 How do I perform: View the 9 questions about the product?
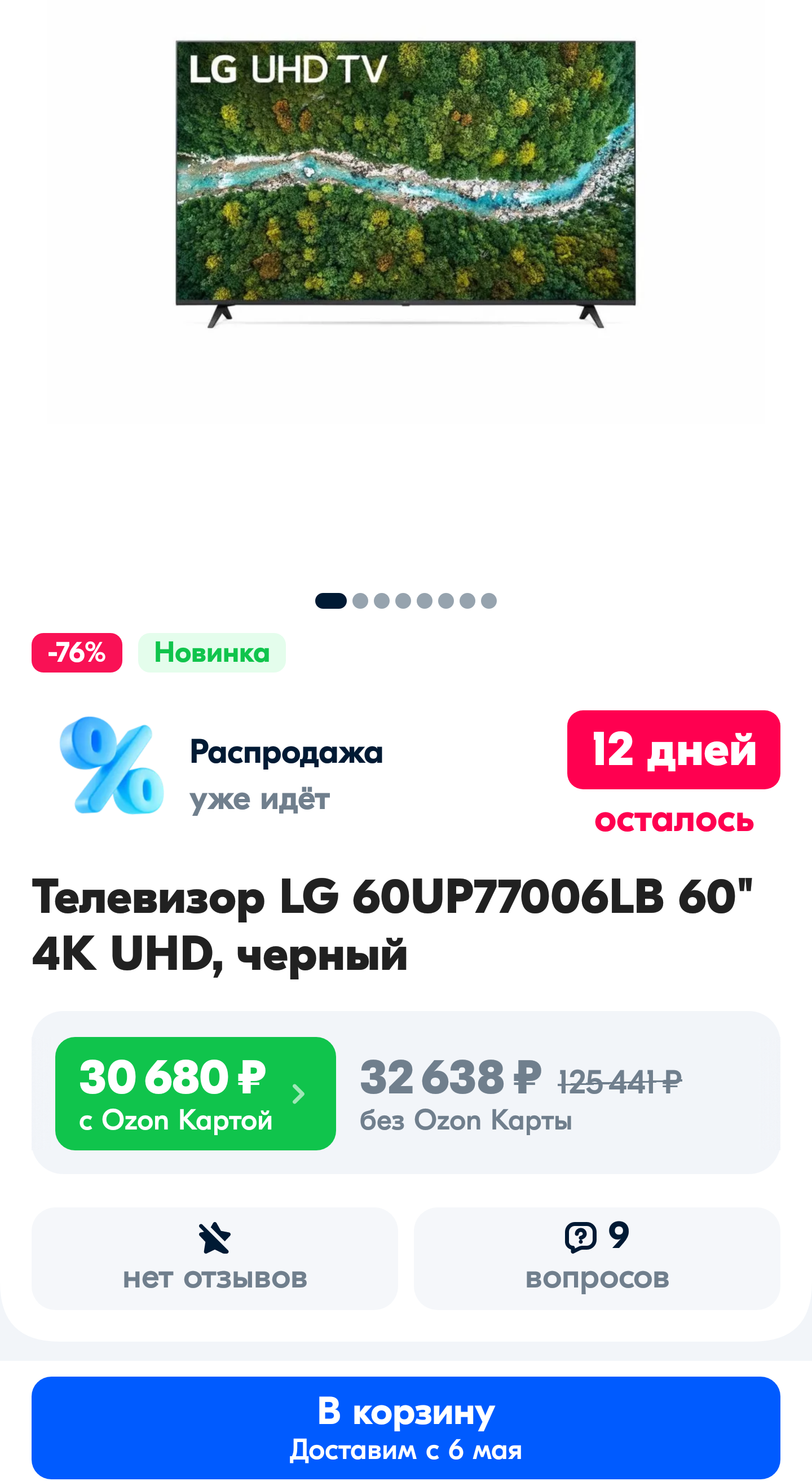[x=597, y=1259]
